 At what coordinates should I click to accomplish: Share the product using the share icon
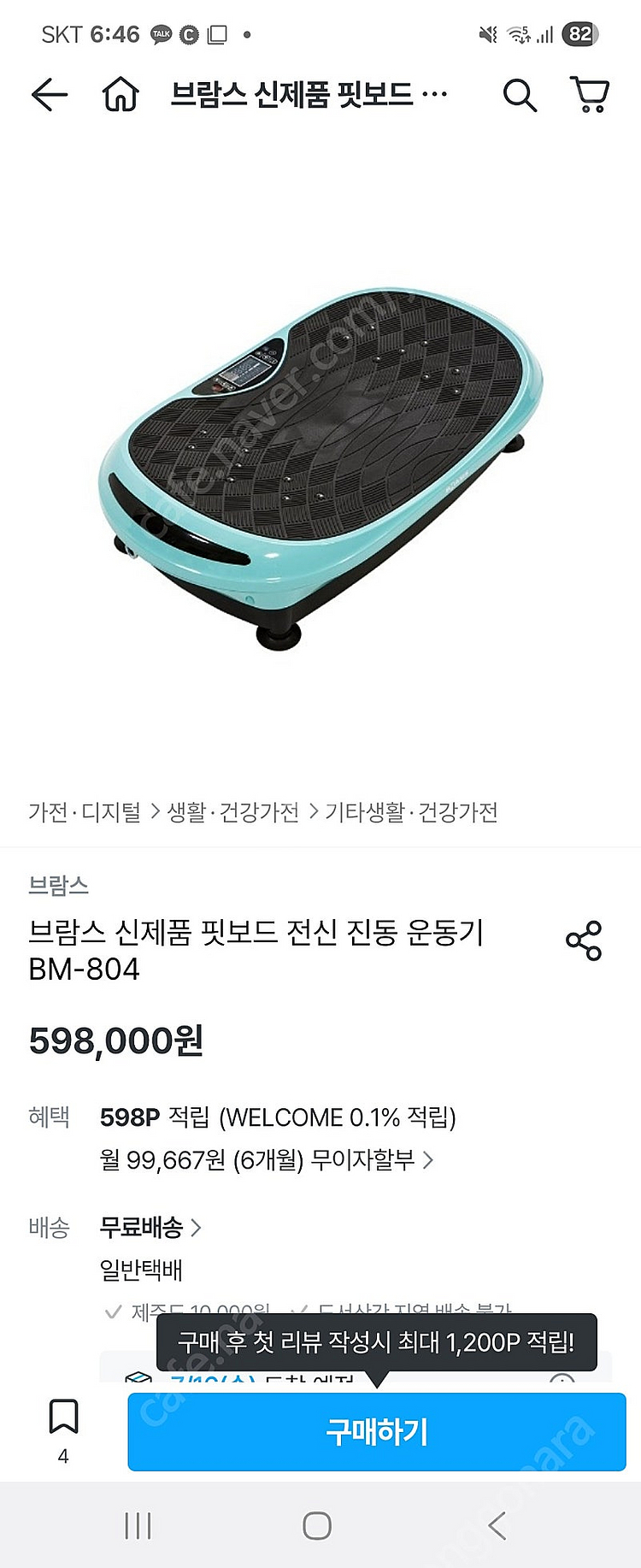[x=584, y=940]
